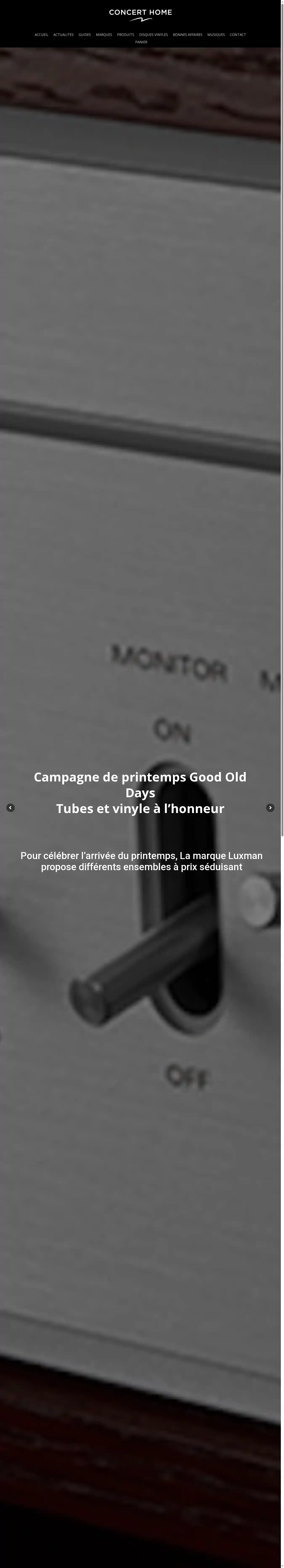The image size is (284, 1568).
Task: Open the GUIDES section
Action: tap(85, 35)
